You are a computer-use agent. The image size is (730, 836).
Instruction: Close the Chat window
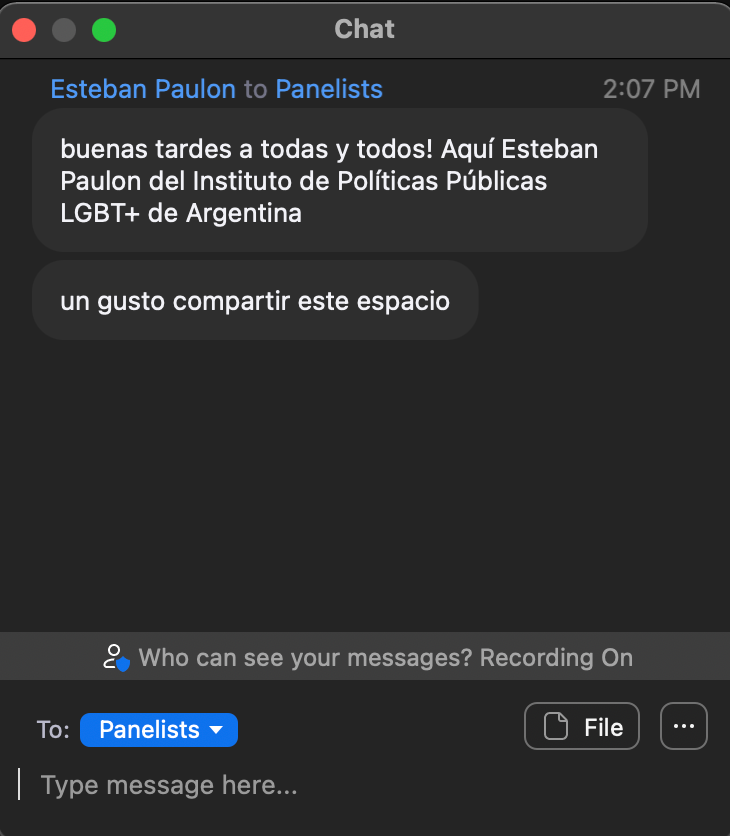pyautogui.click(x=24, y=30)
